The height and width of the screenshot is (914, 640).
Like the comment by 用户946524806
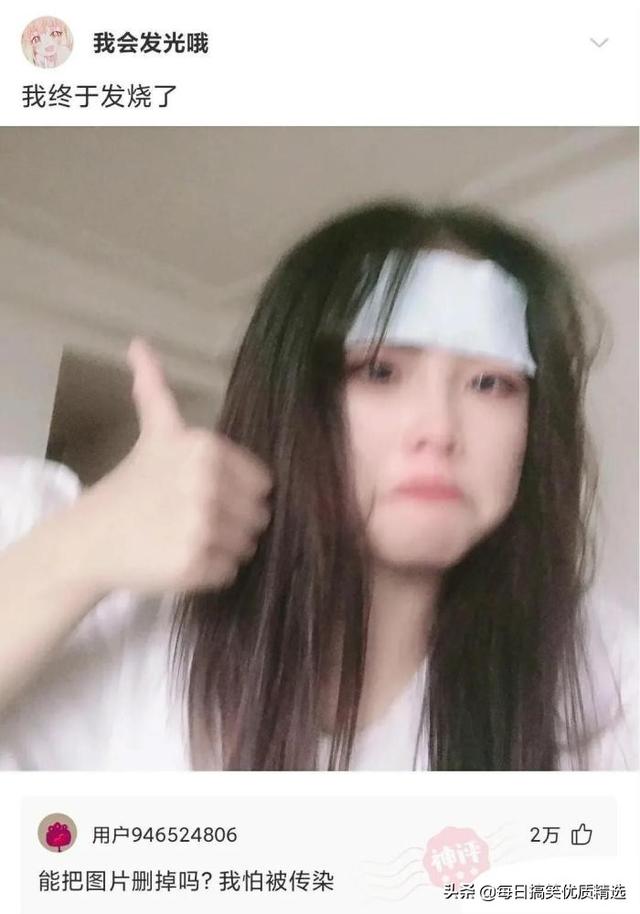[581, 834]
